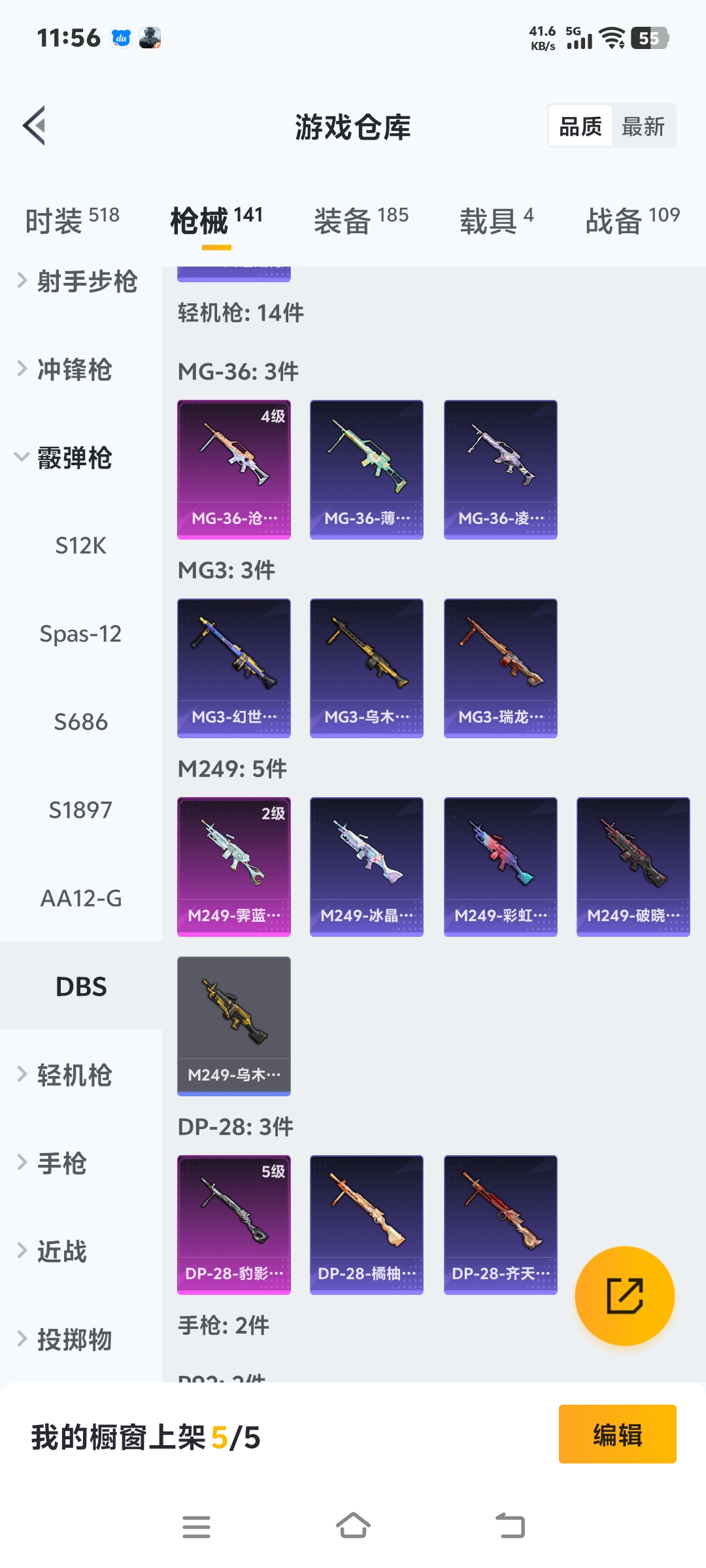Open the M249-彩虹 skin tile
Screen dimensions: 706x1568
coord(500,867)
